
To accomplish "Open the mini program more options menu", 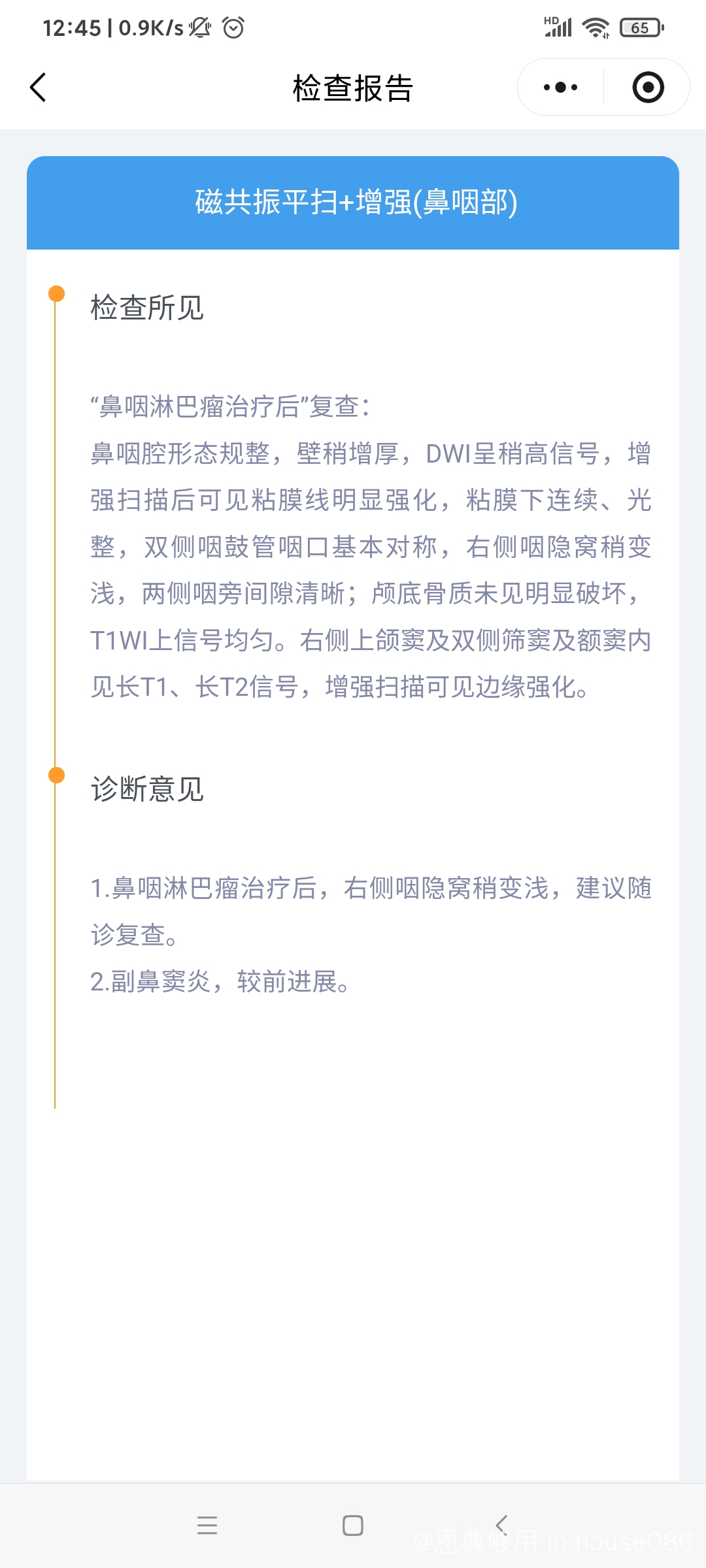I will (x=560, y=88).
